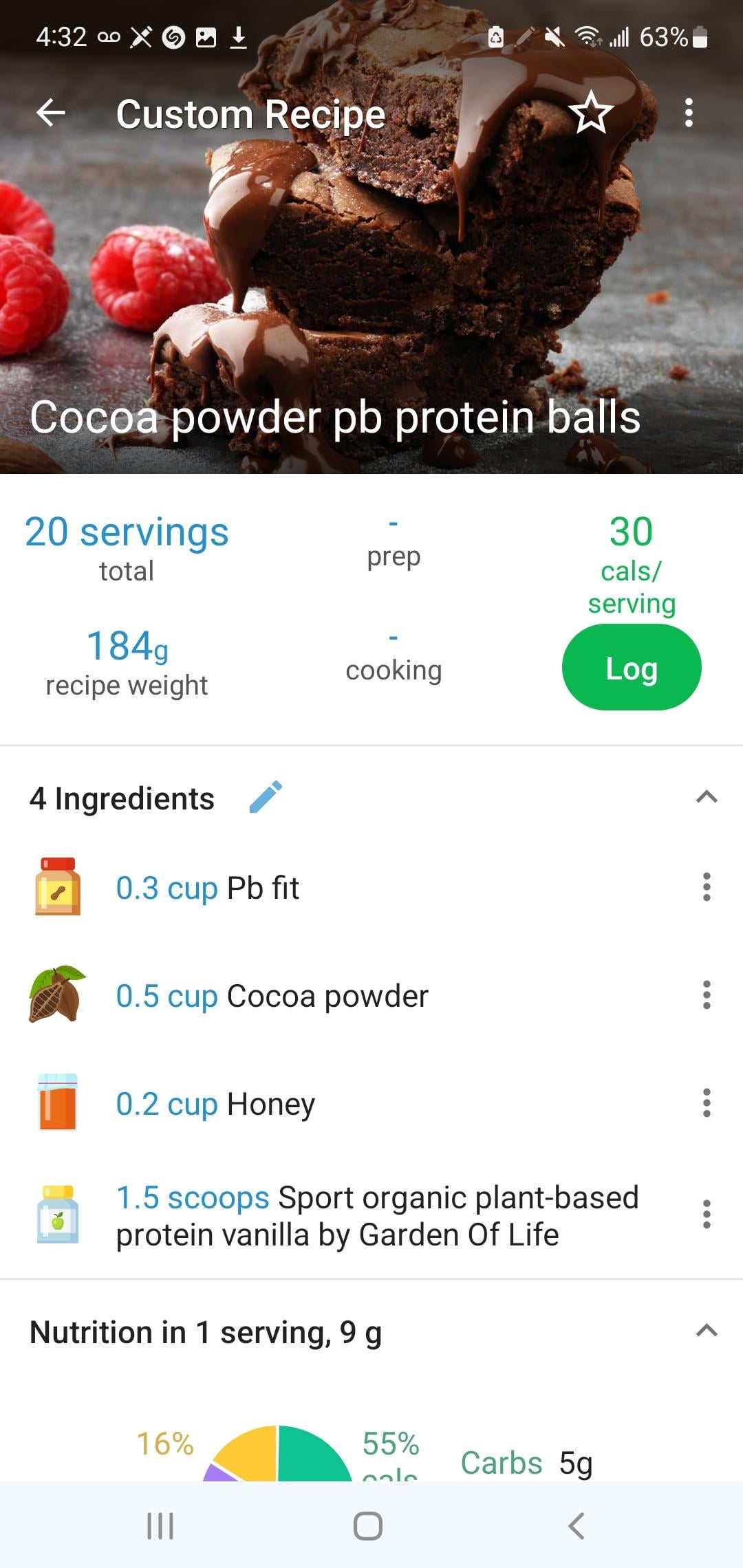This screenshot has height=1568, width=743.
Task: Open the Honey ingredient
Action: 215,1104
